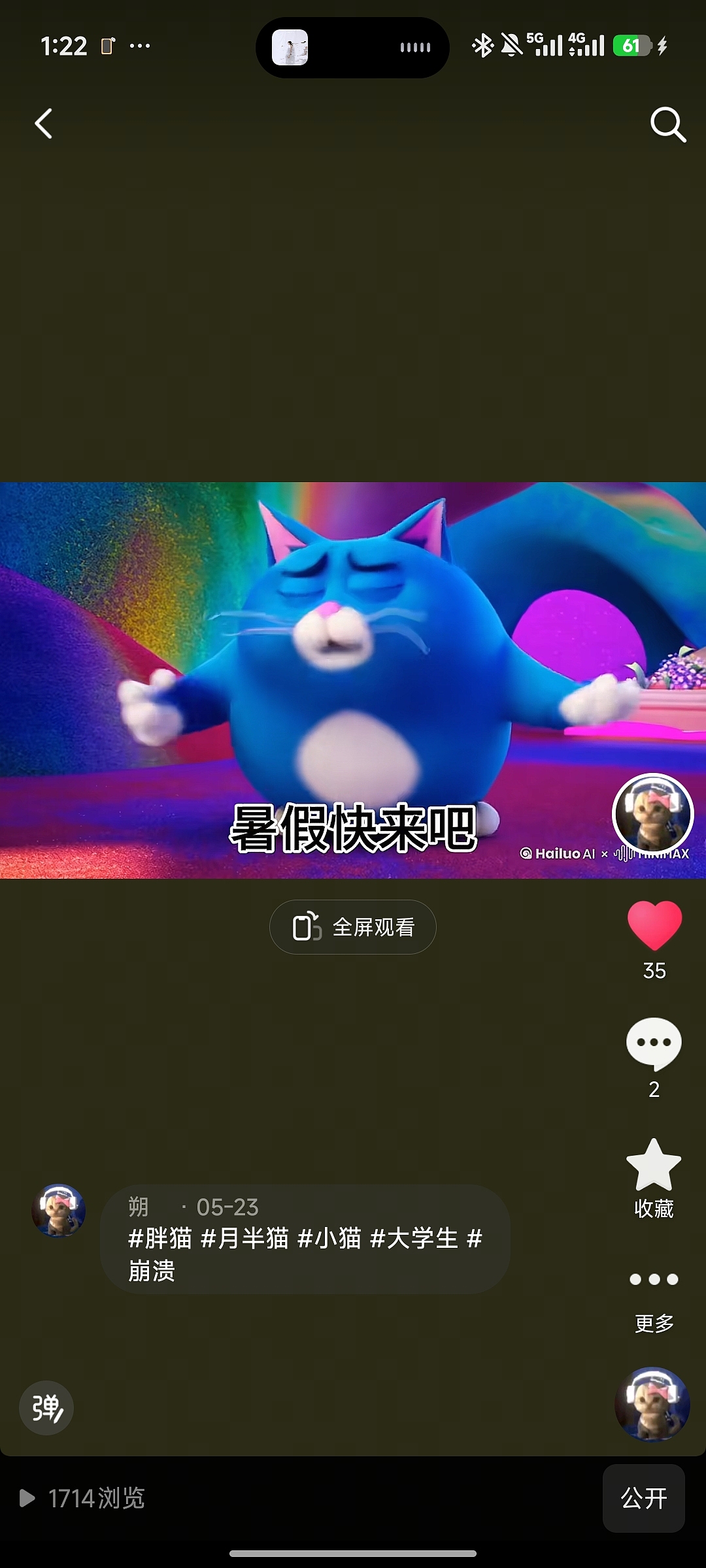Toggle the 弹 danmaku switch

[x=46, y=1409]
